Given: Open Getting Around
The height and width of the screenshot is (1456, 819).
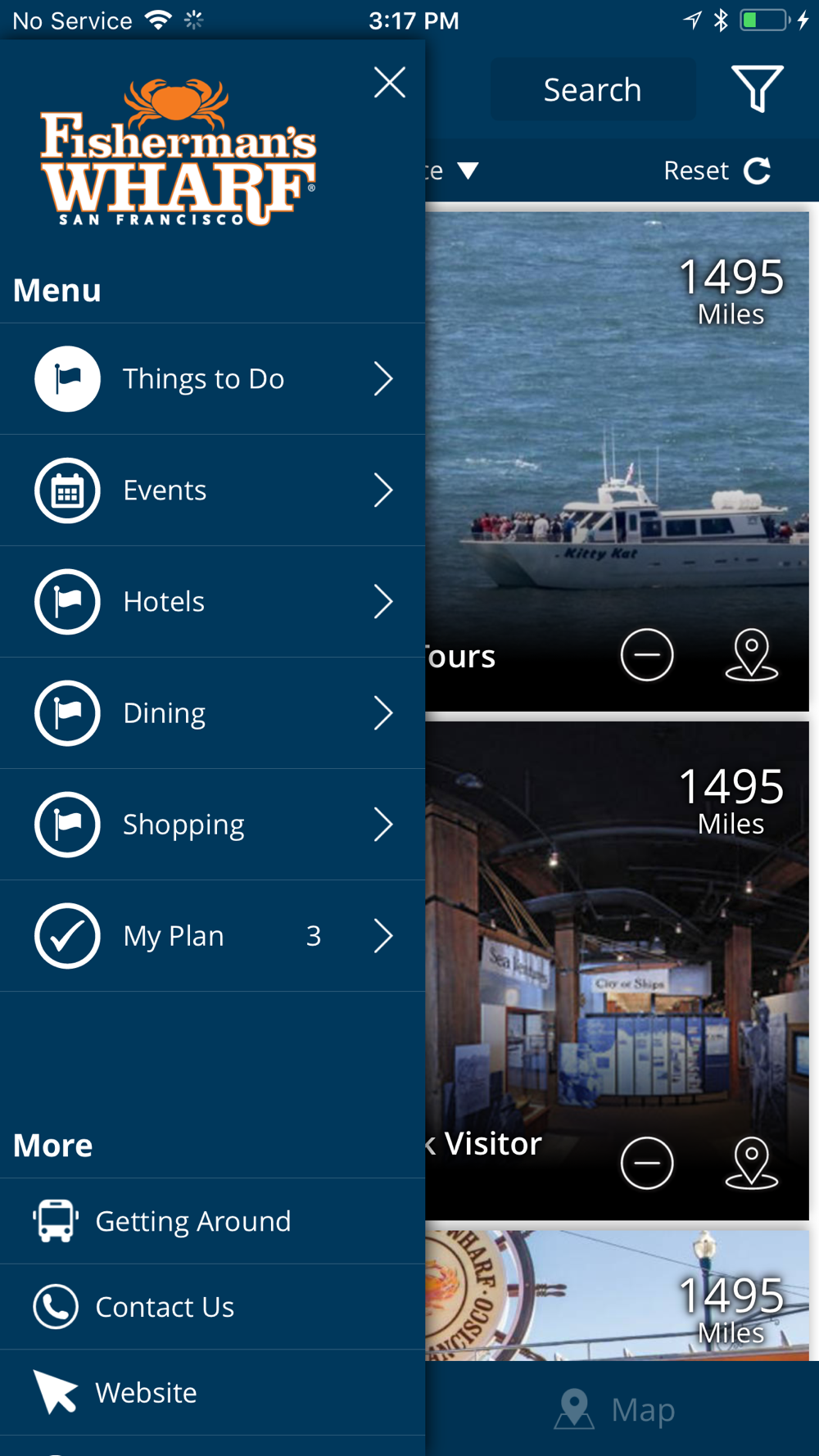Looking at the screenshot, I should (x=193, y=1221).
